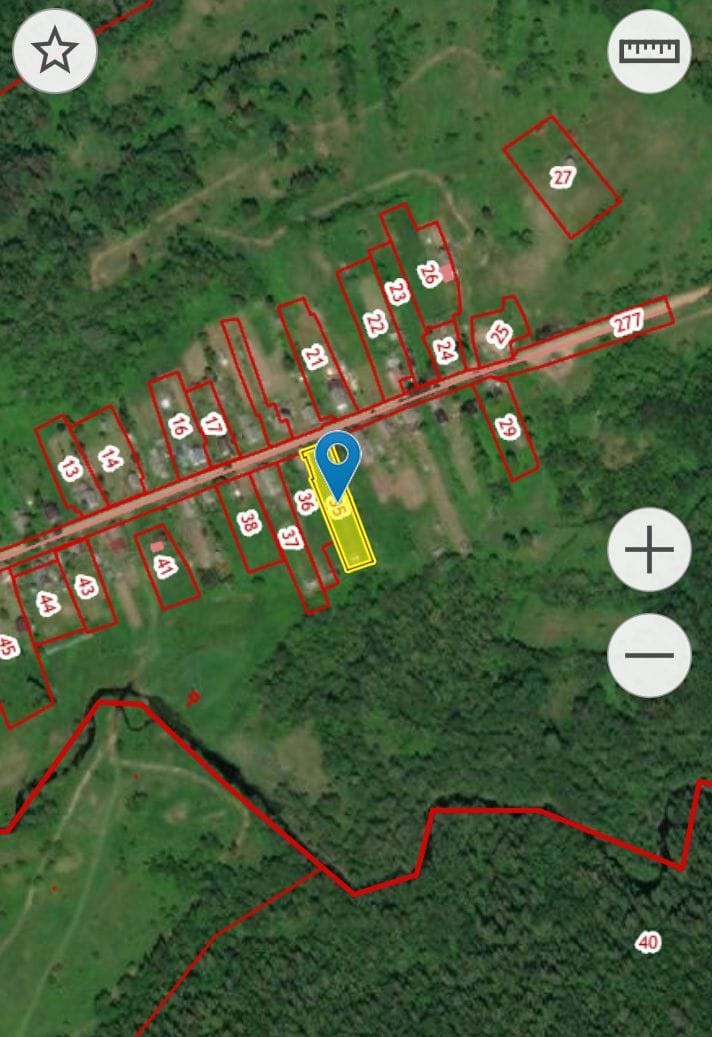Zoom out the map with minus button
The width and height of the screenshot is (712, 1037).
click(649, 655)
